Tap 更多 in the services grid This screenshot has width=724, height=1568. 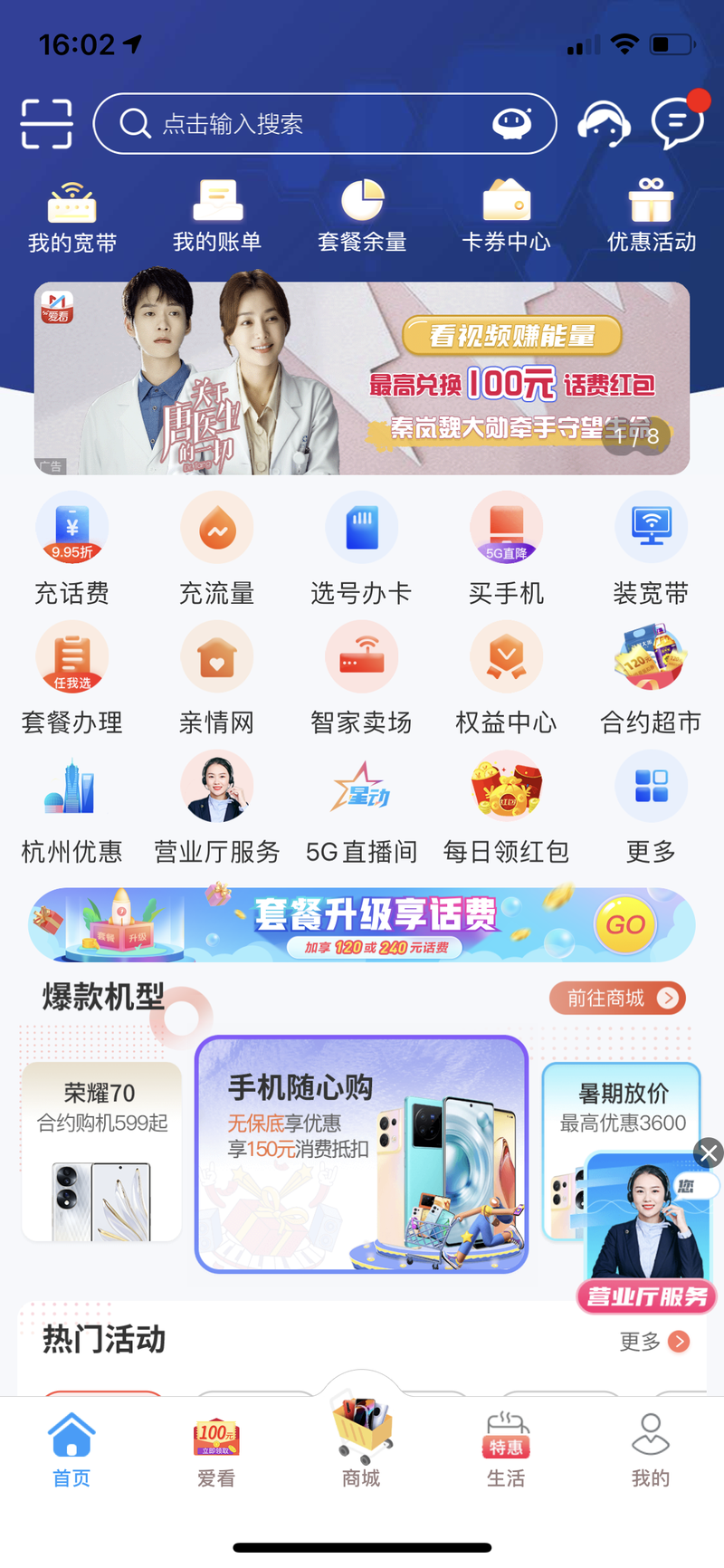click(x=651, y=808)
